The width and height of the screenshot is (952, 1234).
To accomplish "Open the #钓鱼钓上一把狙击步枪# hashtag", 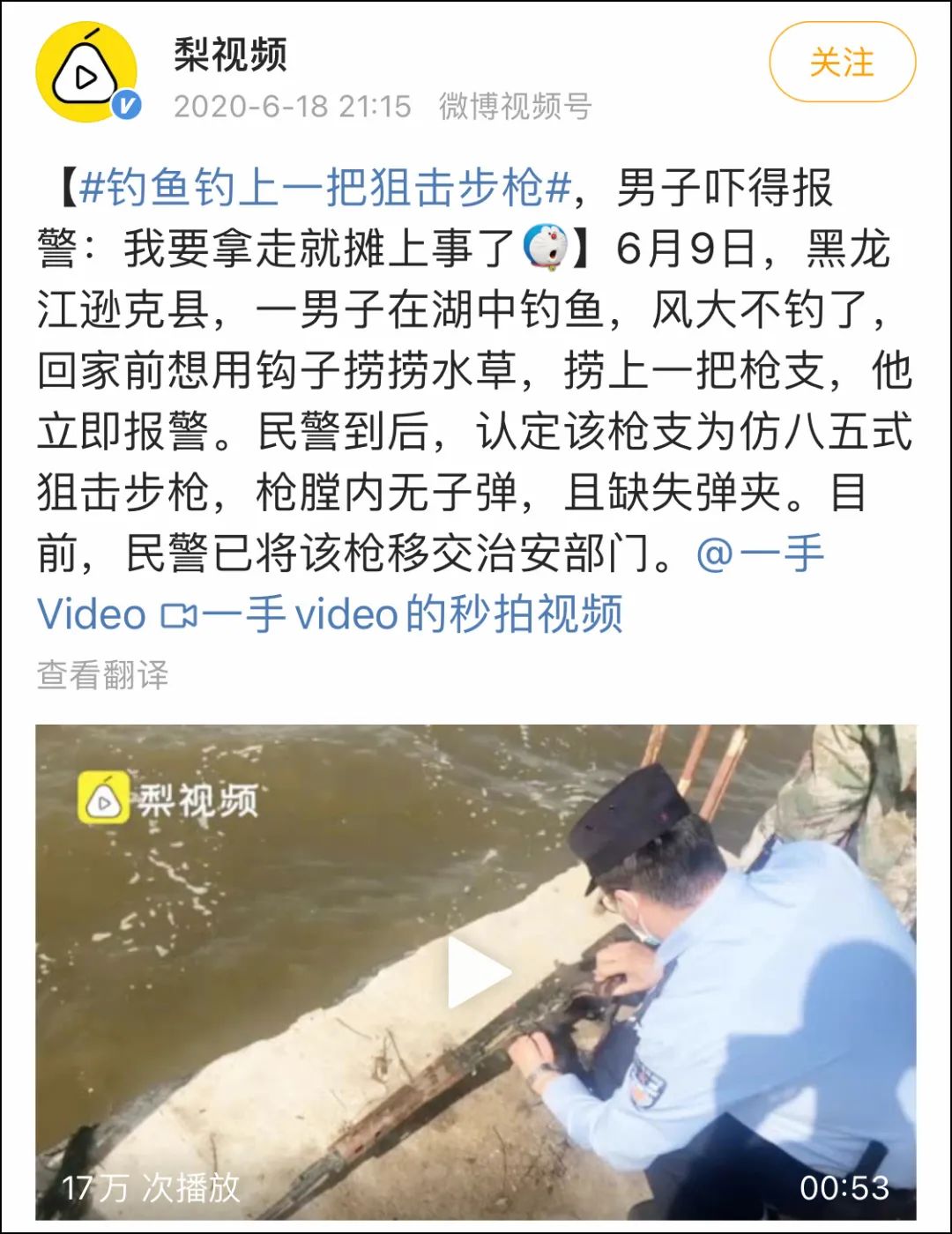I will [x=326, y=188].
